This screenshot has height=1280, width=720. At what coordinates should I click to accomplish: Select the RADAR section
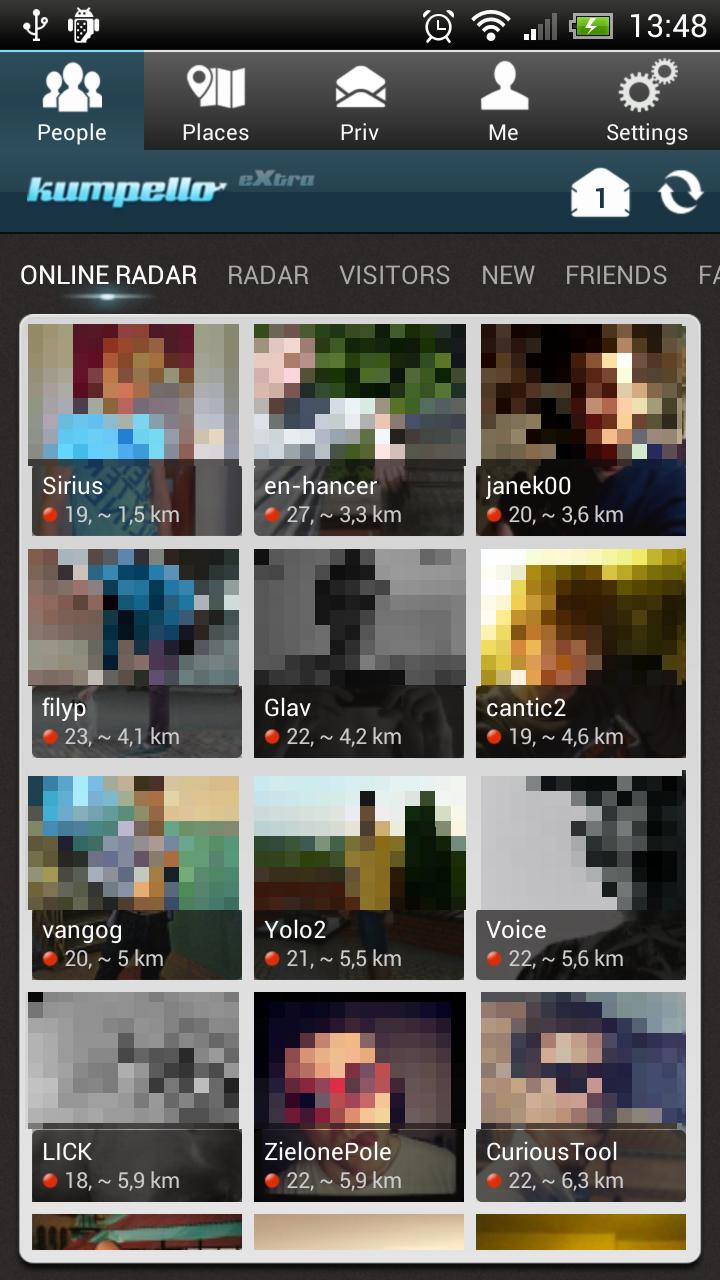(268, 275)
